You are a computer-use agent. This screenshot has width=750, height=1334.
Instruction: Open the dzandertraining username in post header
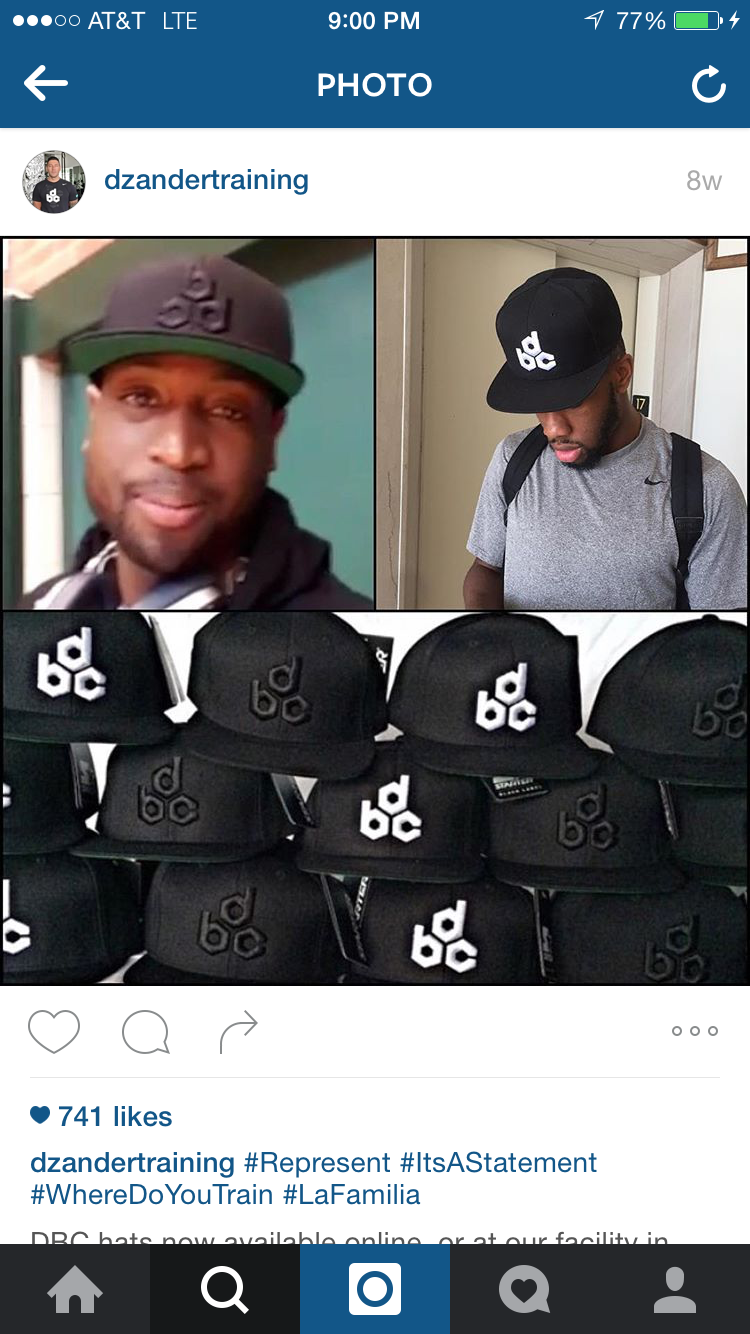(206, 180)
